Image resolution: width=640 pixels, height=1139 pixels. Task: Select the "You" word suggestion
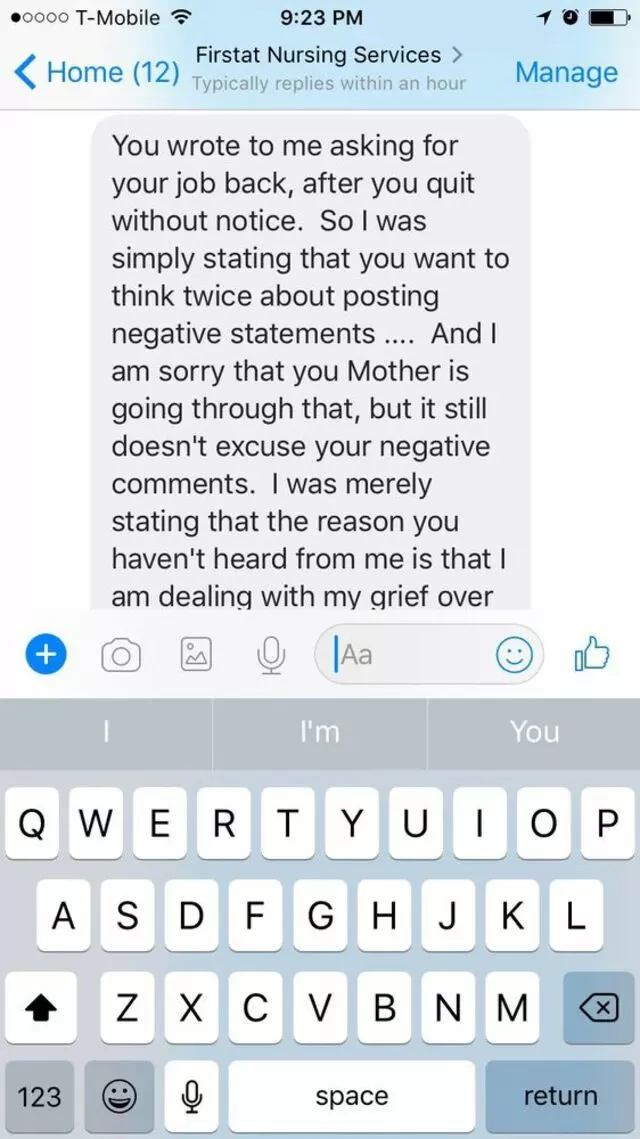coord(534,732)
